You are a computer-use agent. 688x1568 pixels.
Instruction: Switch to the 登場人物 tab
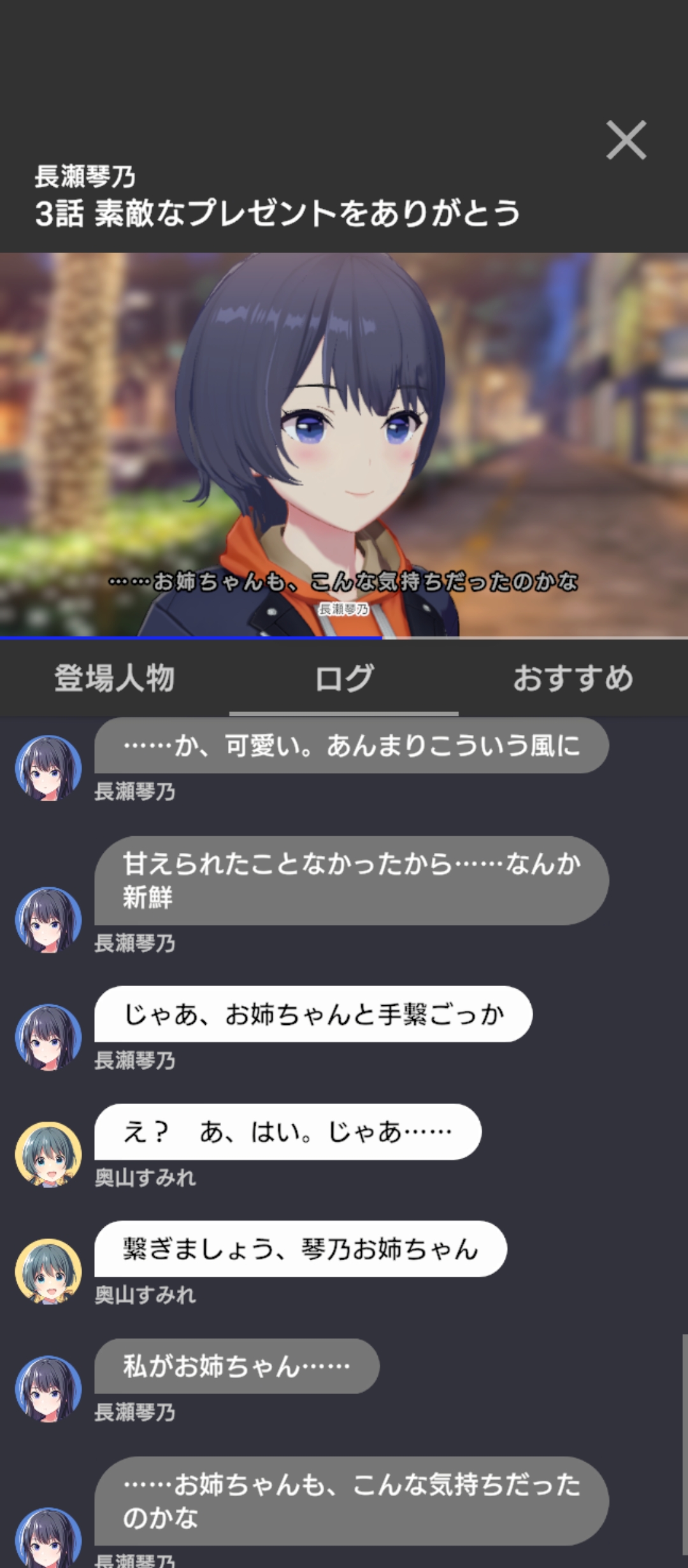coord(115,678)
